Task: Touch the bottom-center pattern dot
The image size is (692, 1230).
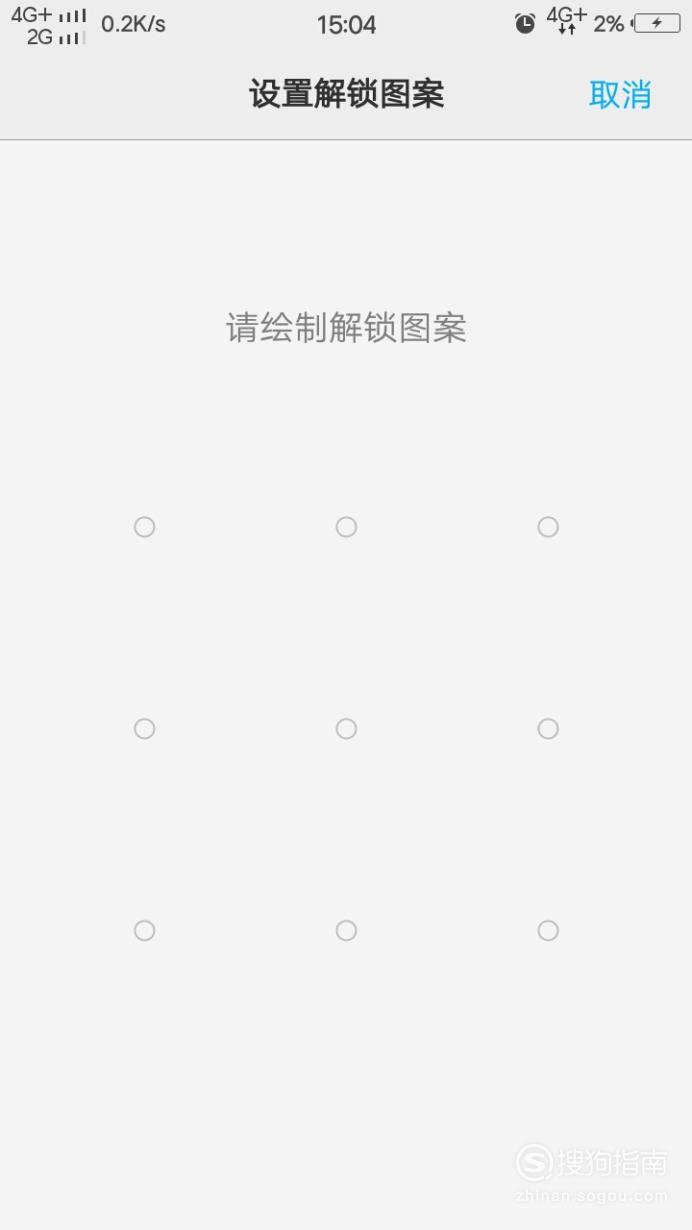Action: click(346, 931)
